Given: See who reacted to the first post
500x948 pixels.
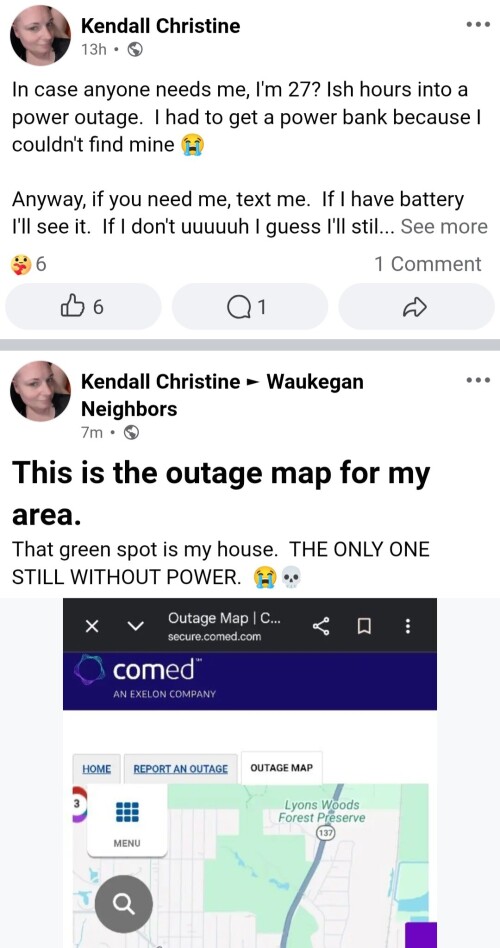Looking at the screenshot, I should 28,264.
